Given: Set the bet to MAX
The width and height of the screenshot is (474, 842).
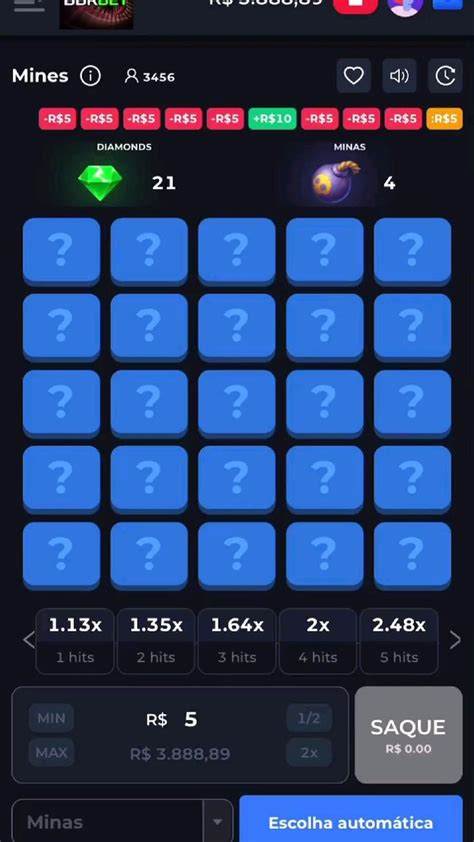Looking at the screenshot, I should (x=52, y=752).
